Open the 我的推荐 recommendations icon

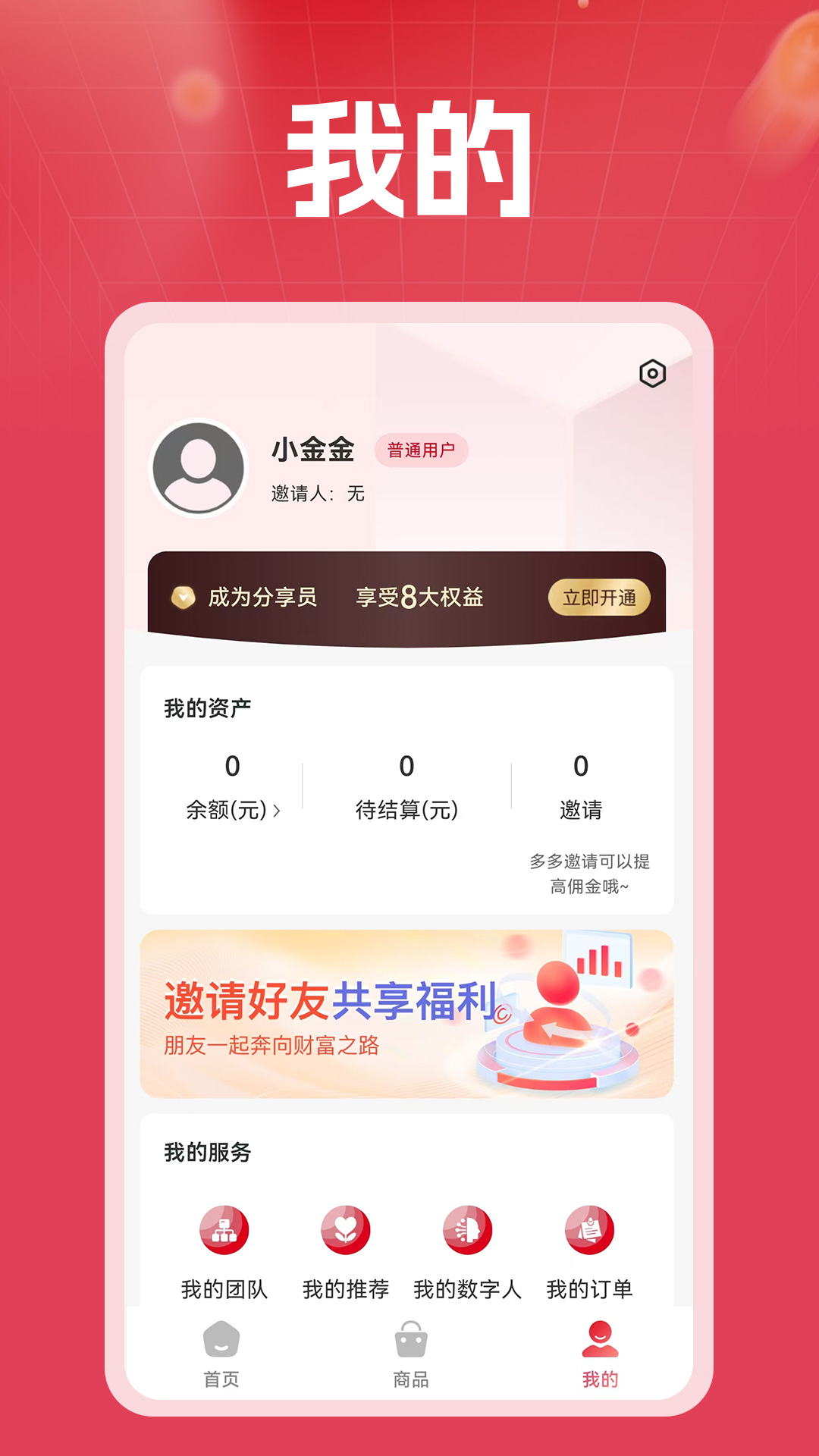click(x=346, y=1230)
